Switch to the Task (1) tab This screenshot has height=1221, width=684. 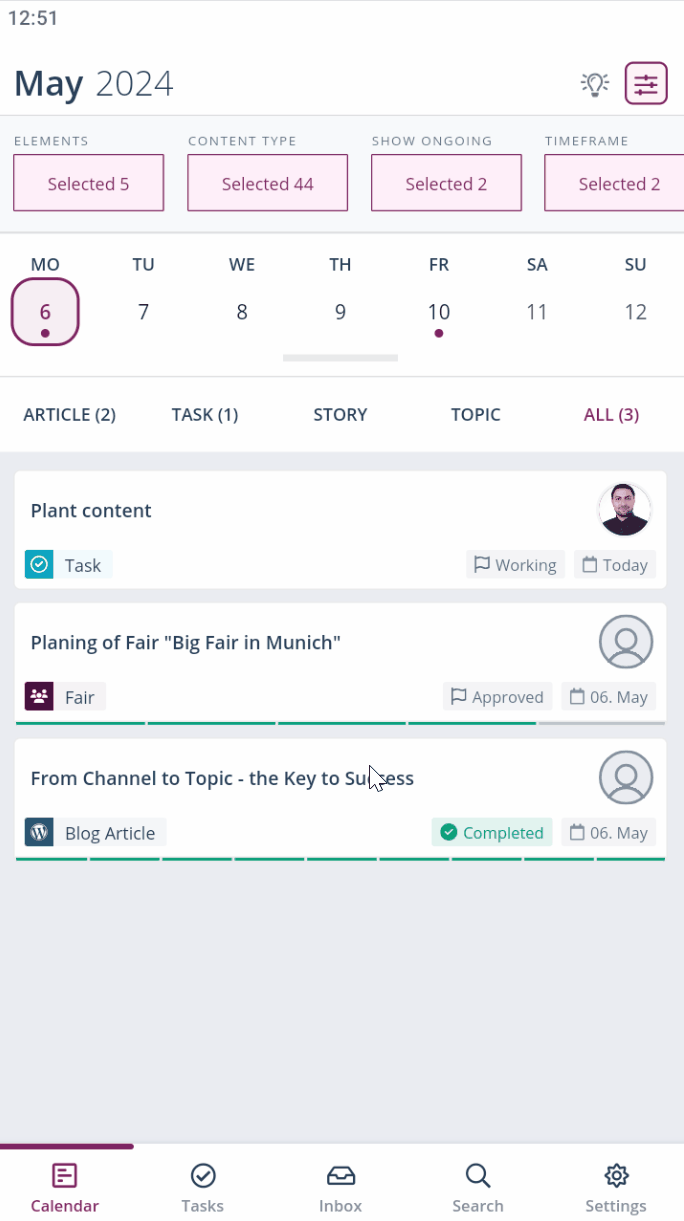click(205, 414)
